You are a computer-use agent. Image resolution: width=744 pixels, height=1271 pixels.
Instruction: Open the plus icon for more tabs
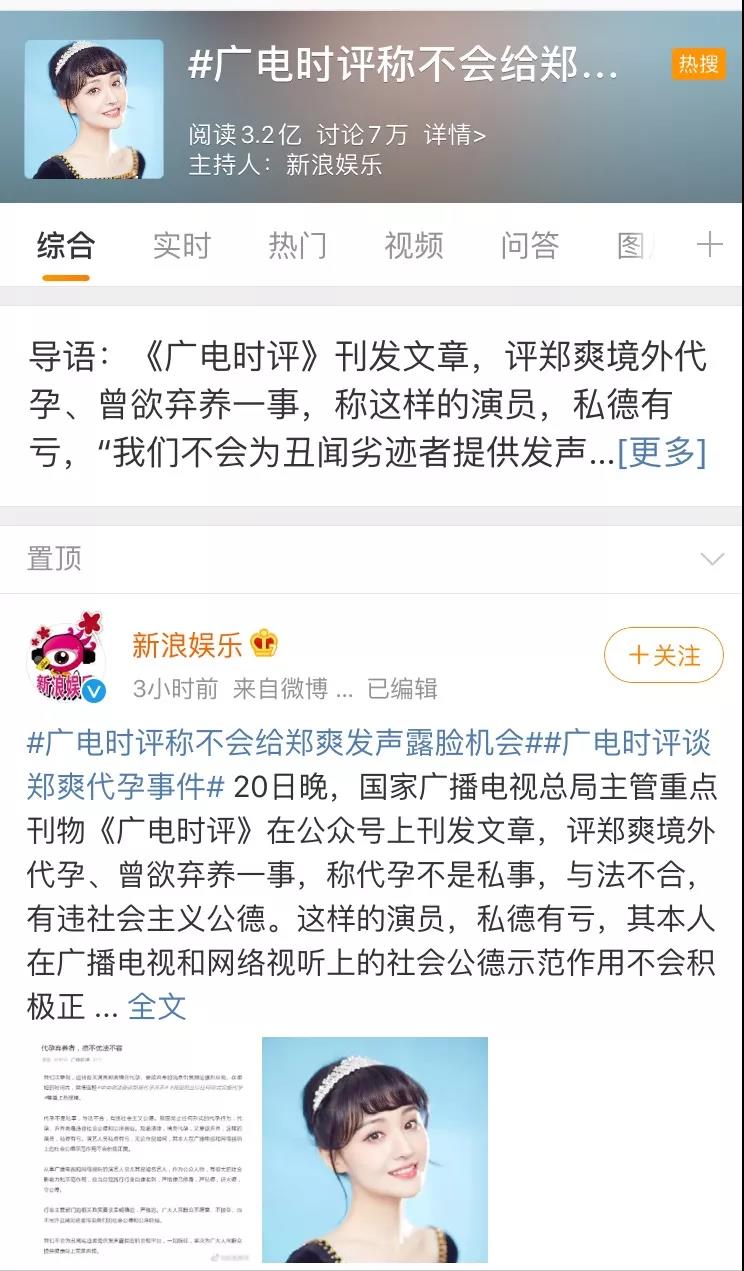point(709,246)
